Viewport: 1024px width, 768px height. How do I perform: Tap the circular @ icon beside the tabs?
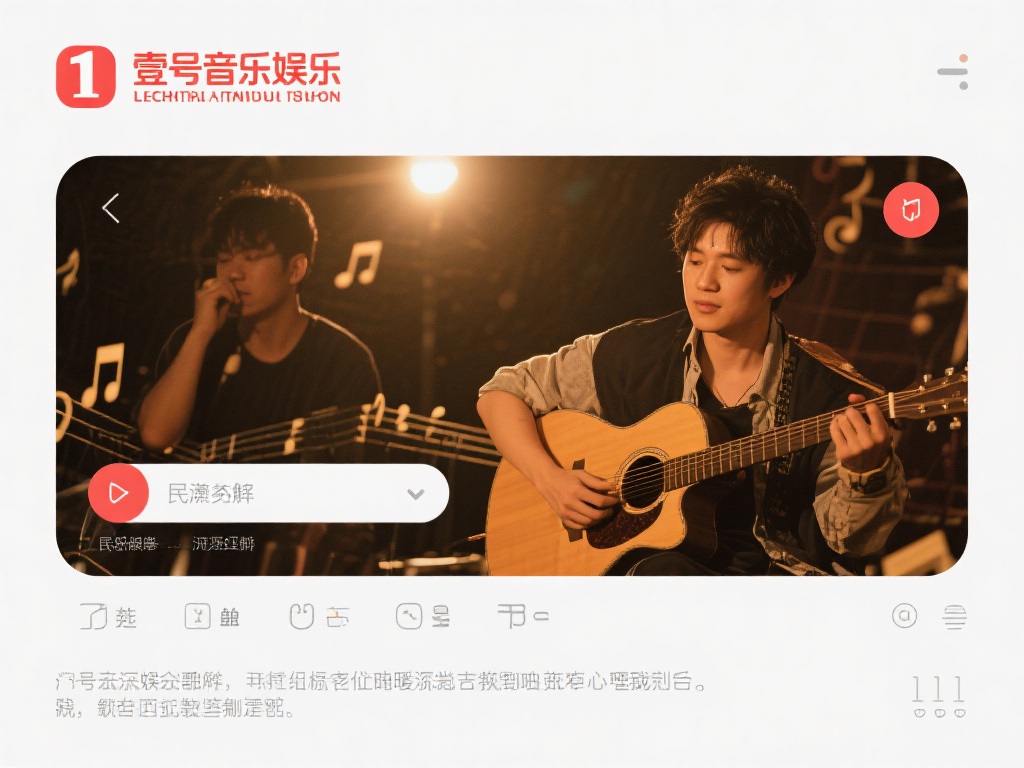[x=904, y=616]
